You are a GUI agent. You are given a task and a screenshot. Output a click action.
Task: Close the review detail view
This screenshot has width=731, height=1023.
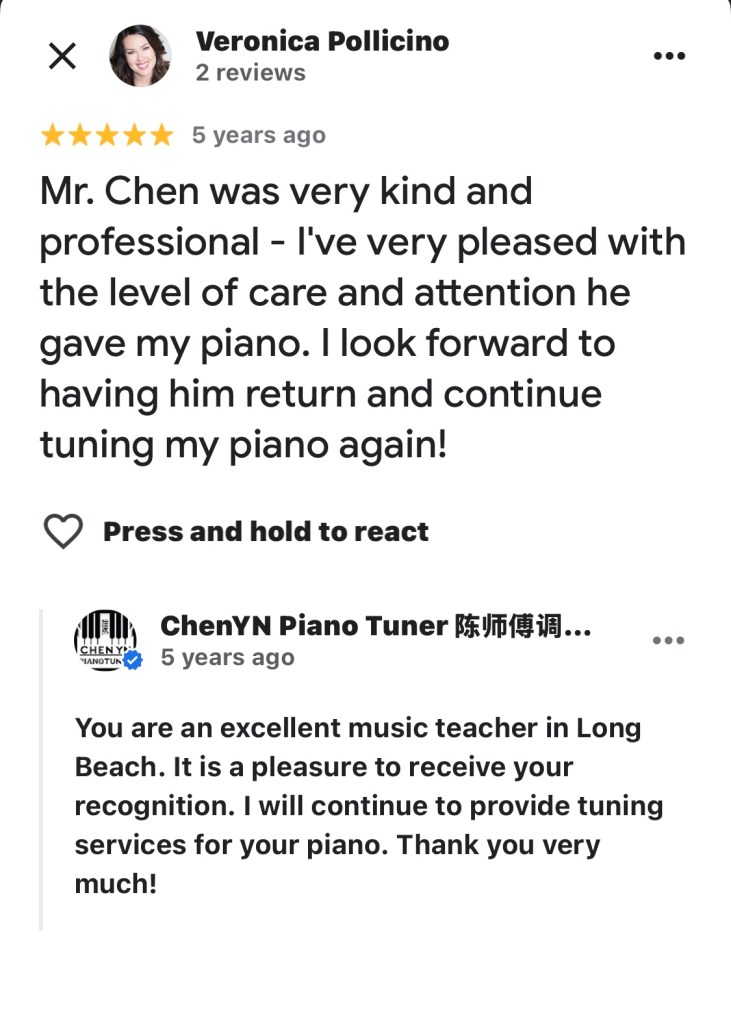pyautogui.click(x=62, y=56)
